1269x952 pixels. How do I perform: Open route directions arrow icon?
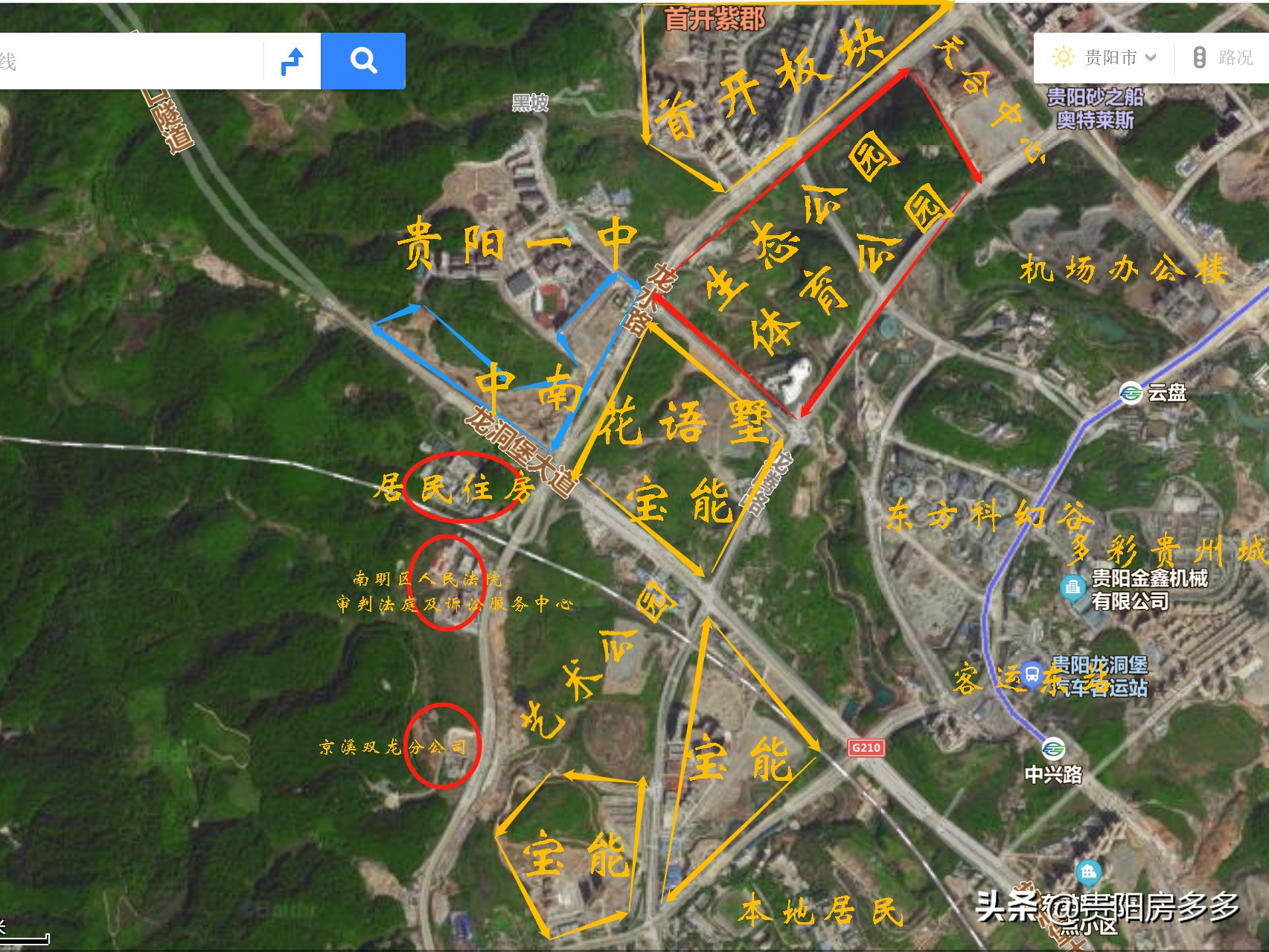tap(292, 61)
